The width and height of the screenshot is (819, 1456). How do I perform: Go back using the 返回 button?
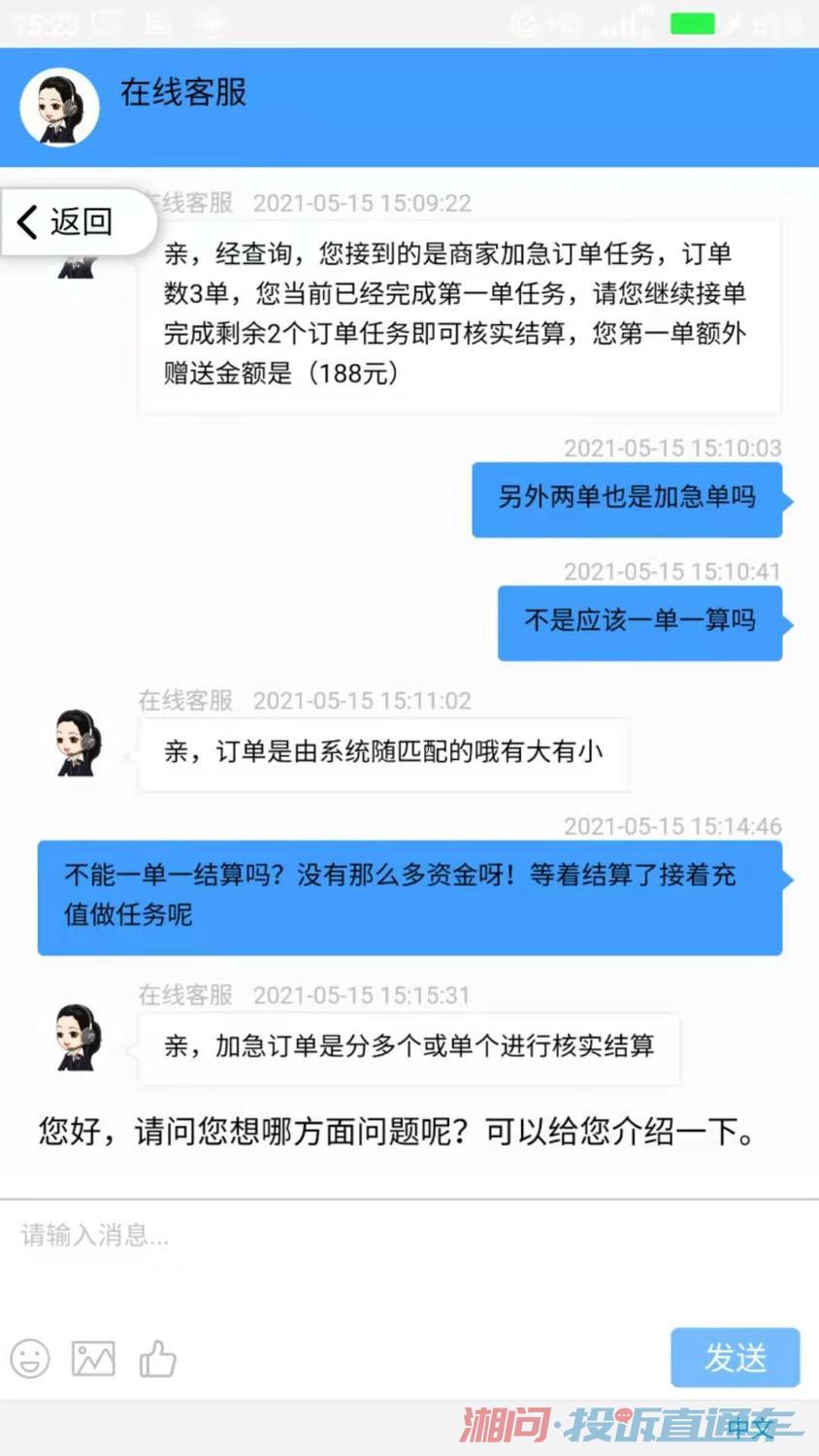click(x=76, y=222)
